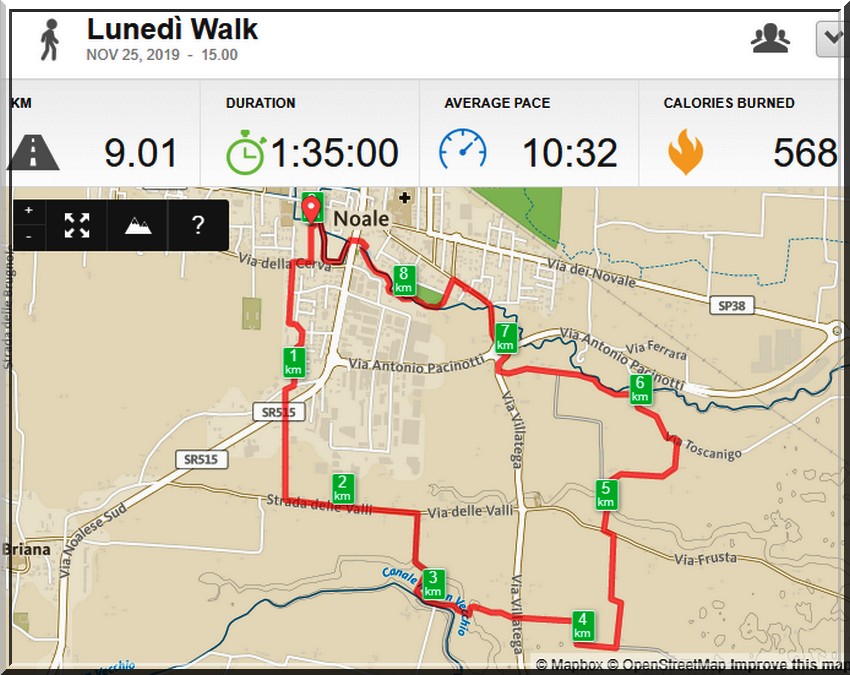Open the friends group icon
Screen dimensions: 850x675
click(x=770, y=39)
